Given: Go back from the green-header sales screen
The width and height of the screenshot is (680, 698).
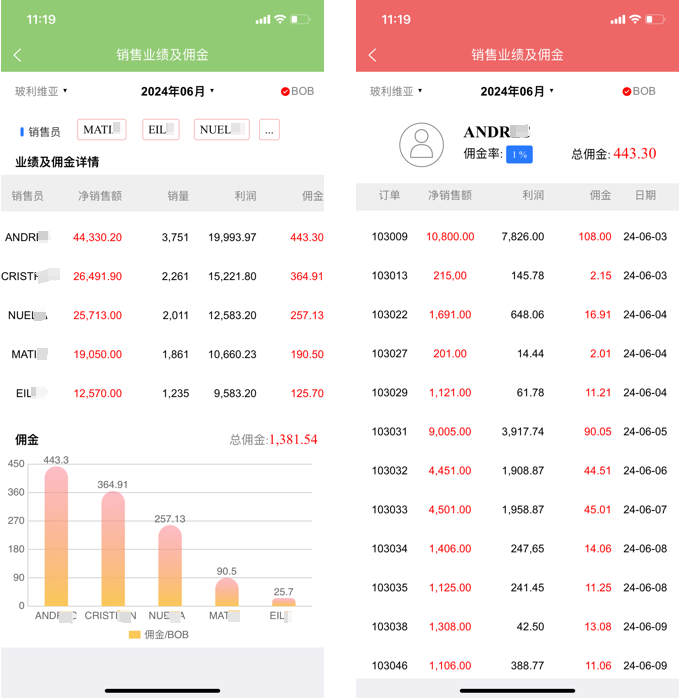Looking at the screenshot, I should 17,55.
